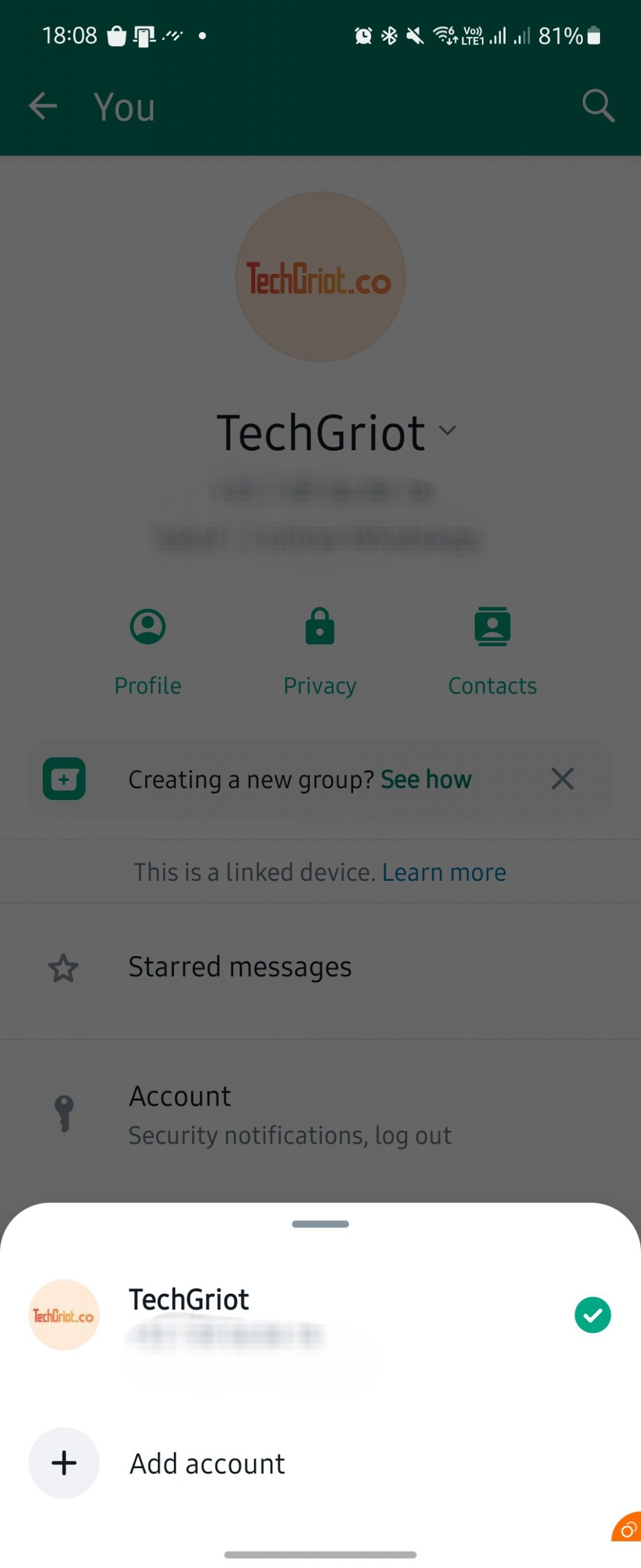Open the search magnifier icon
Screen dimensions: 641x1568
pyautogui.click(x=598, y=106)
